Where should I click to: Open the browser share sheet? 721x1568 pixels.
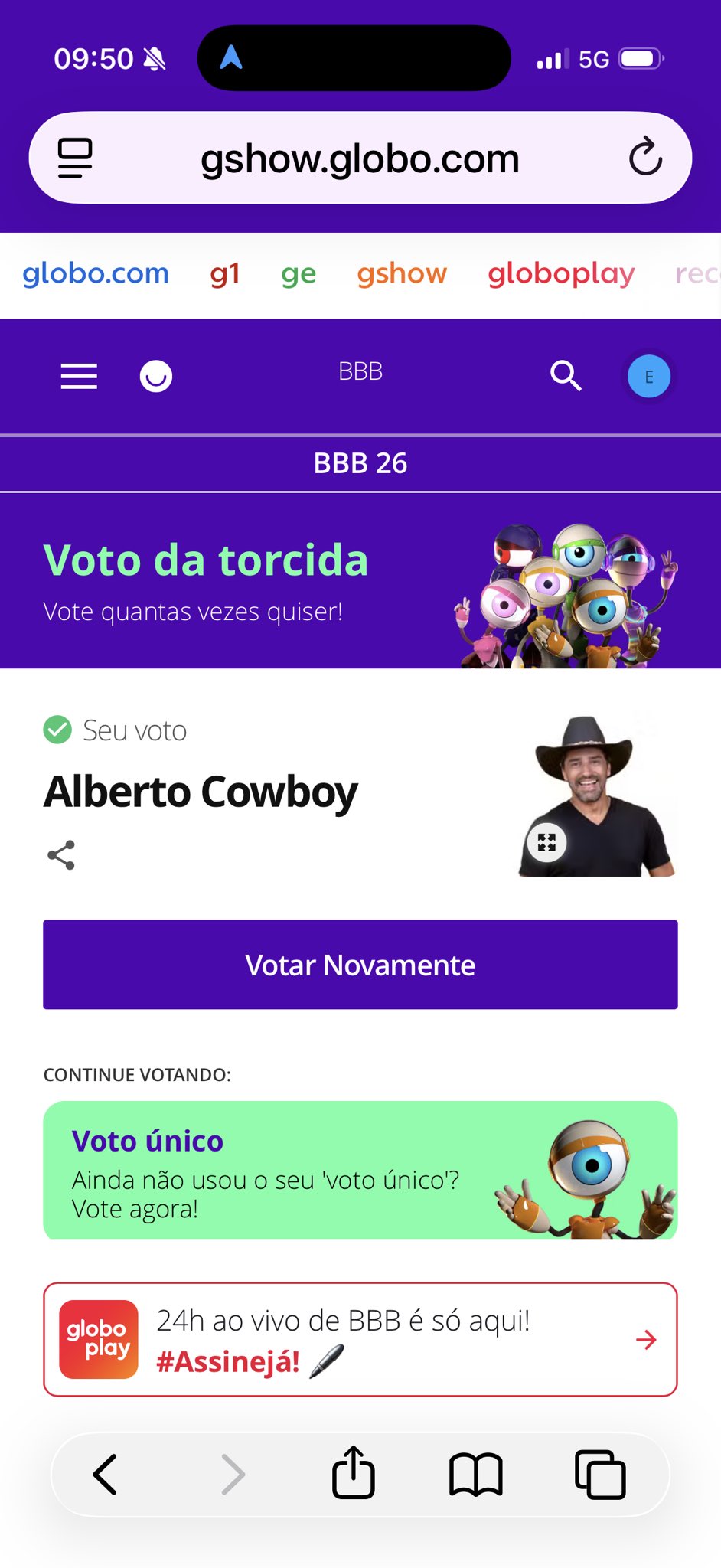coord(354,1473)
